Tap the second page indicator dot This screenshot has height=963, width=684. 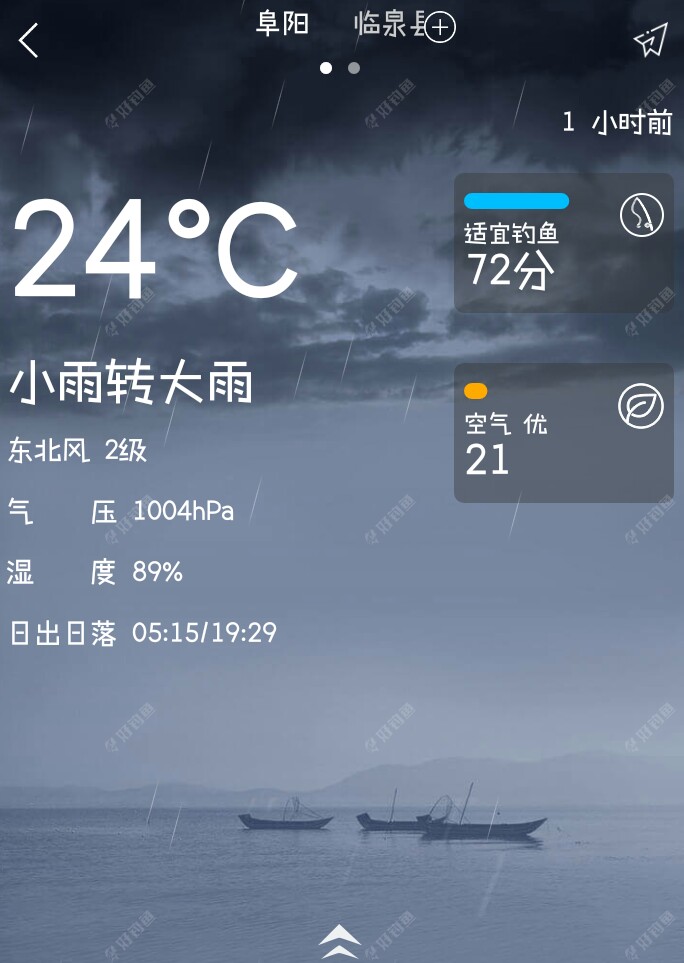point(354,68)
